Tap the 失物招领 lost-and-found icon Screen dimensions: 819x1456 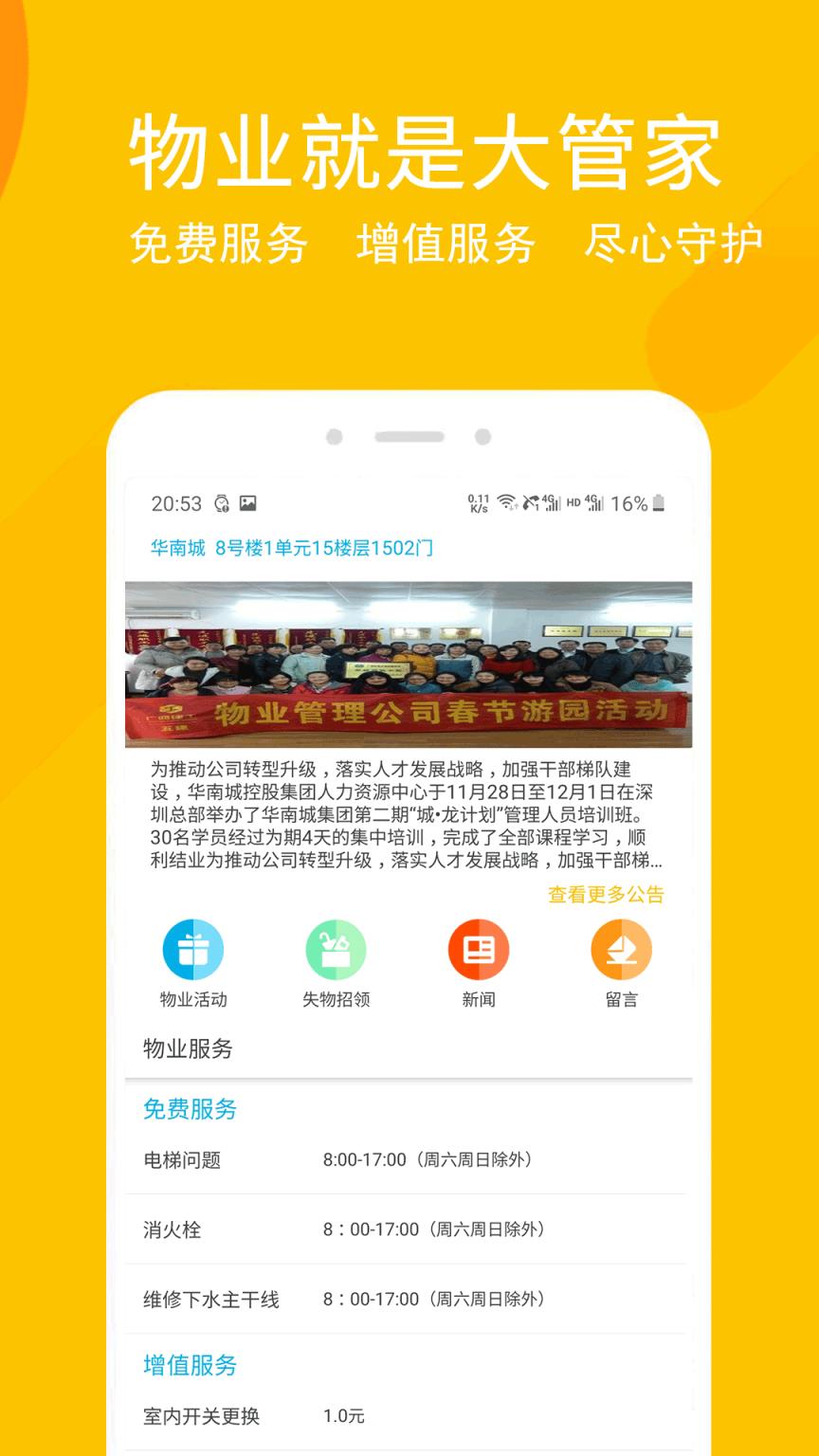(x=336, y=950)
